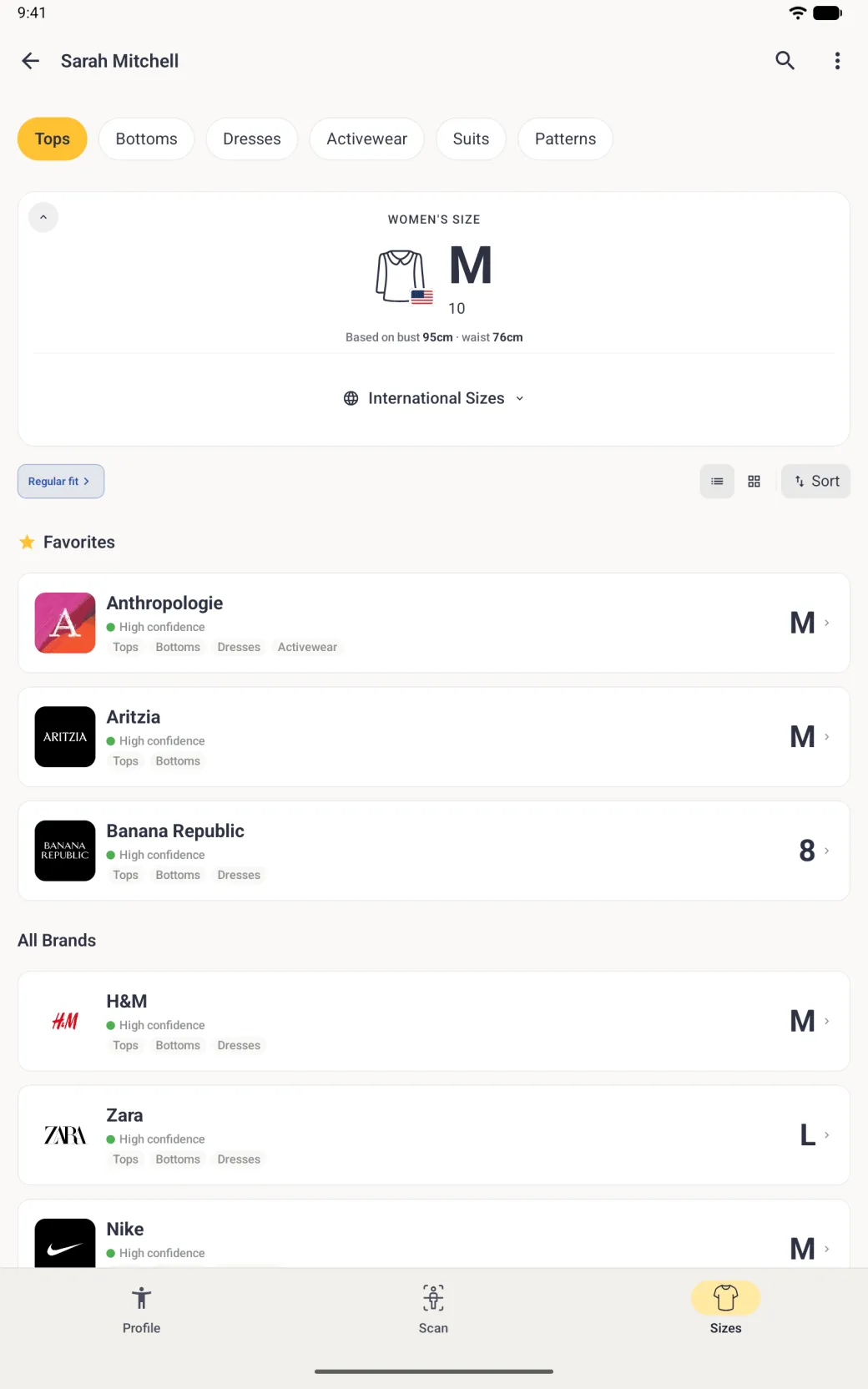Expand International Sizes dropdown

434,398
